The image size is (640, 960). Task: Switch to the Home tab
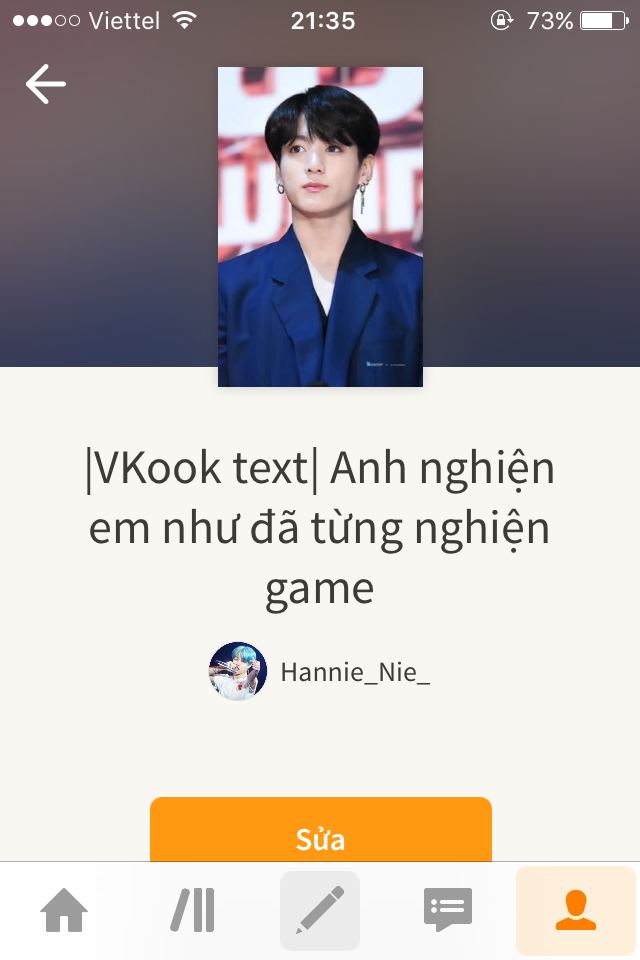tap(64, 911)
